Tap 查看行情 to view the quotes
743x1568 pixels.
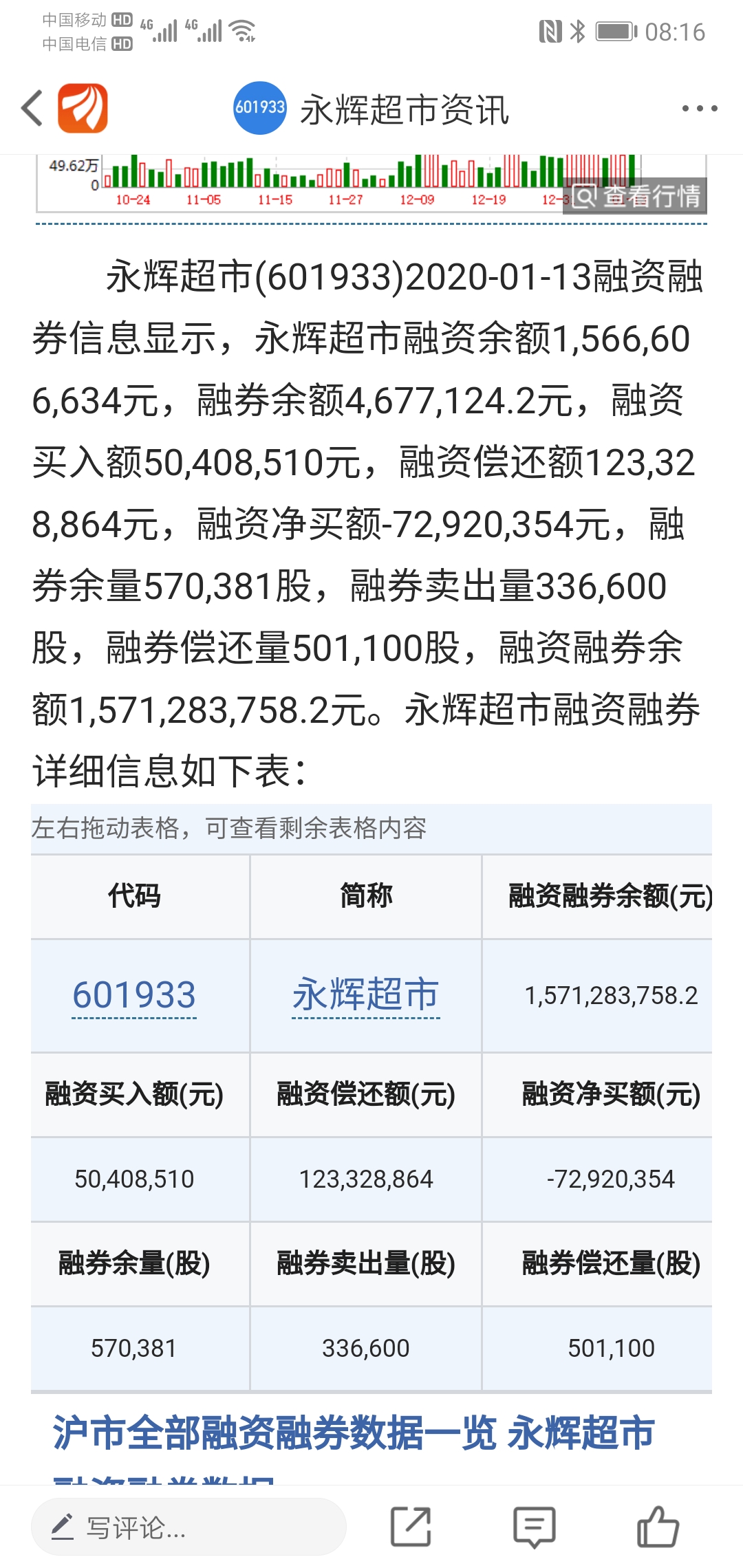coord(636,196)
